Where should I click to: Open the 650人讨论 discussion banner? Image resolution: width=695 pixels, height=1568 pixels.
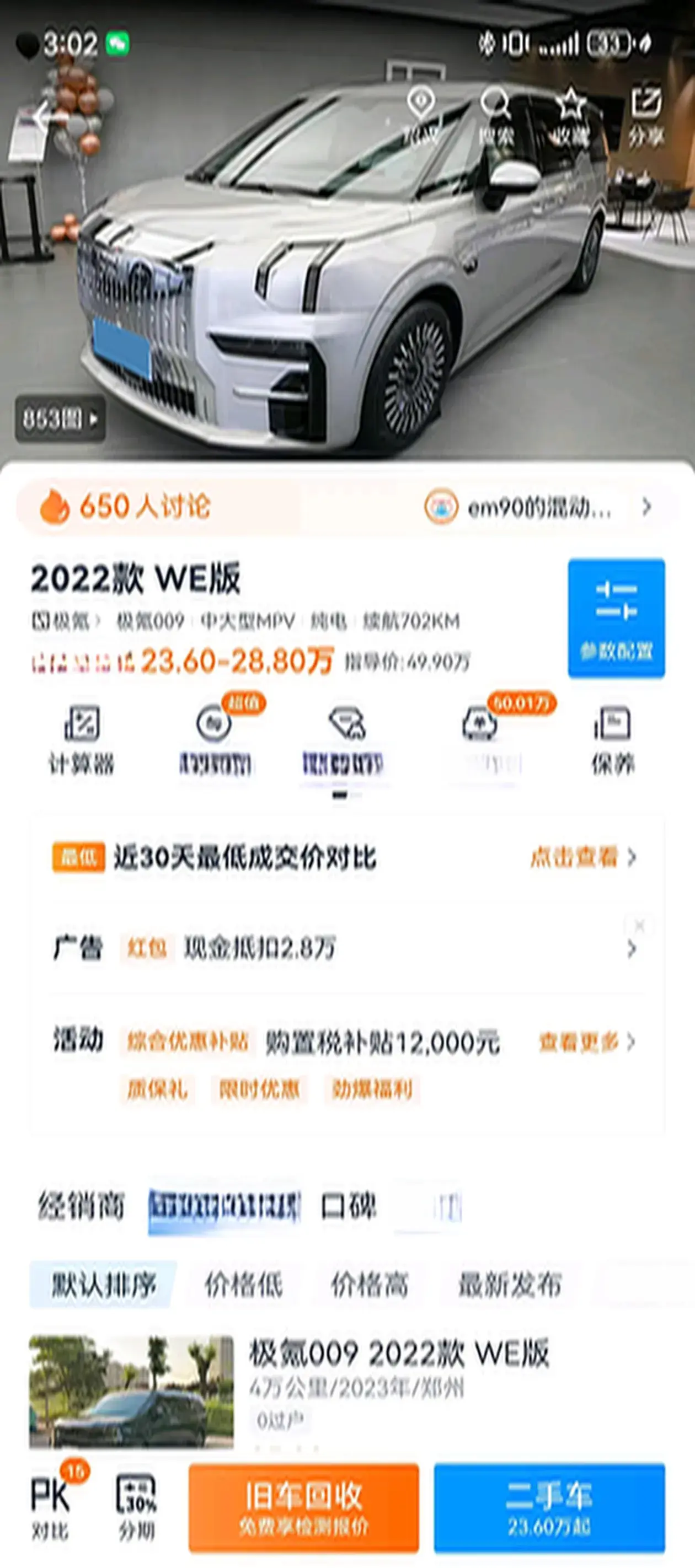click(x=146, y=507)
